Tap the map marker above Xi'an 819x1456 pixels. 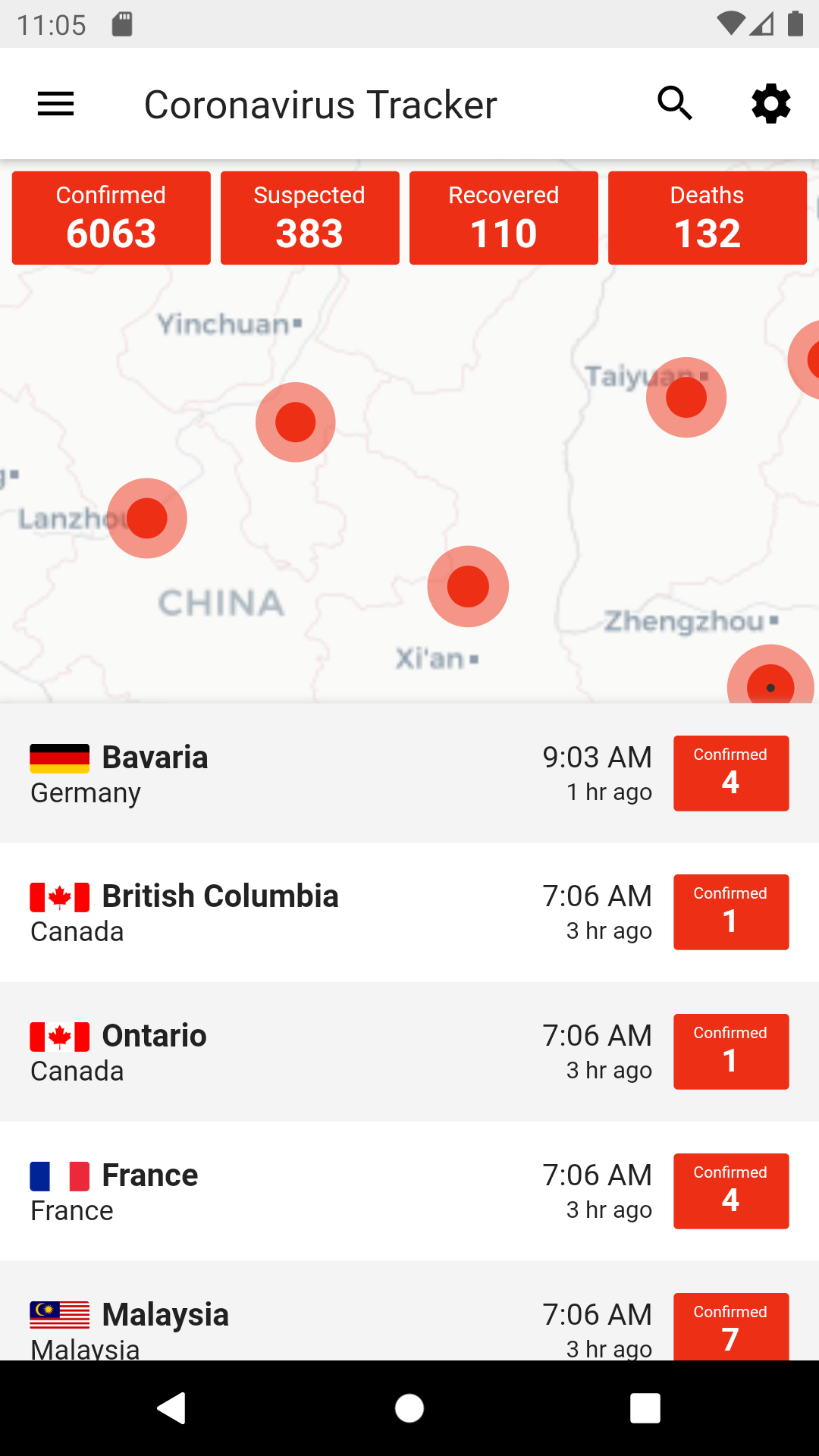[x=468, y=586]
